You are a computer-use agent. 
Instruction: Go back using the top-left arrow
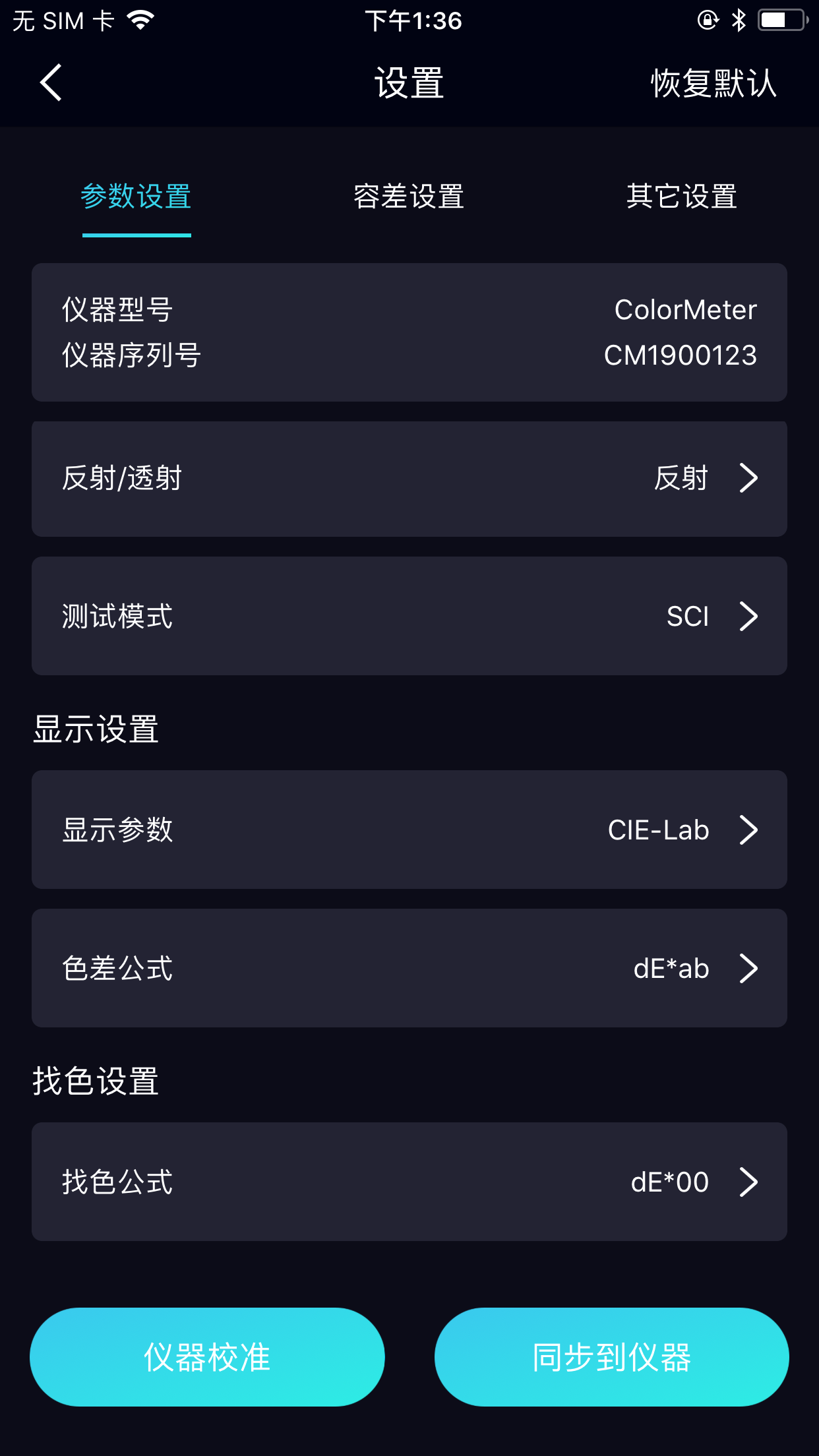51,82
